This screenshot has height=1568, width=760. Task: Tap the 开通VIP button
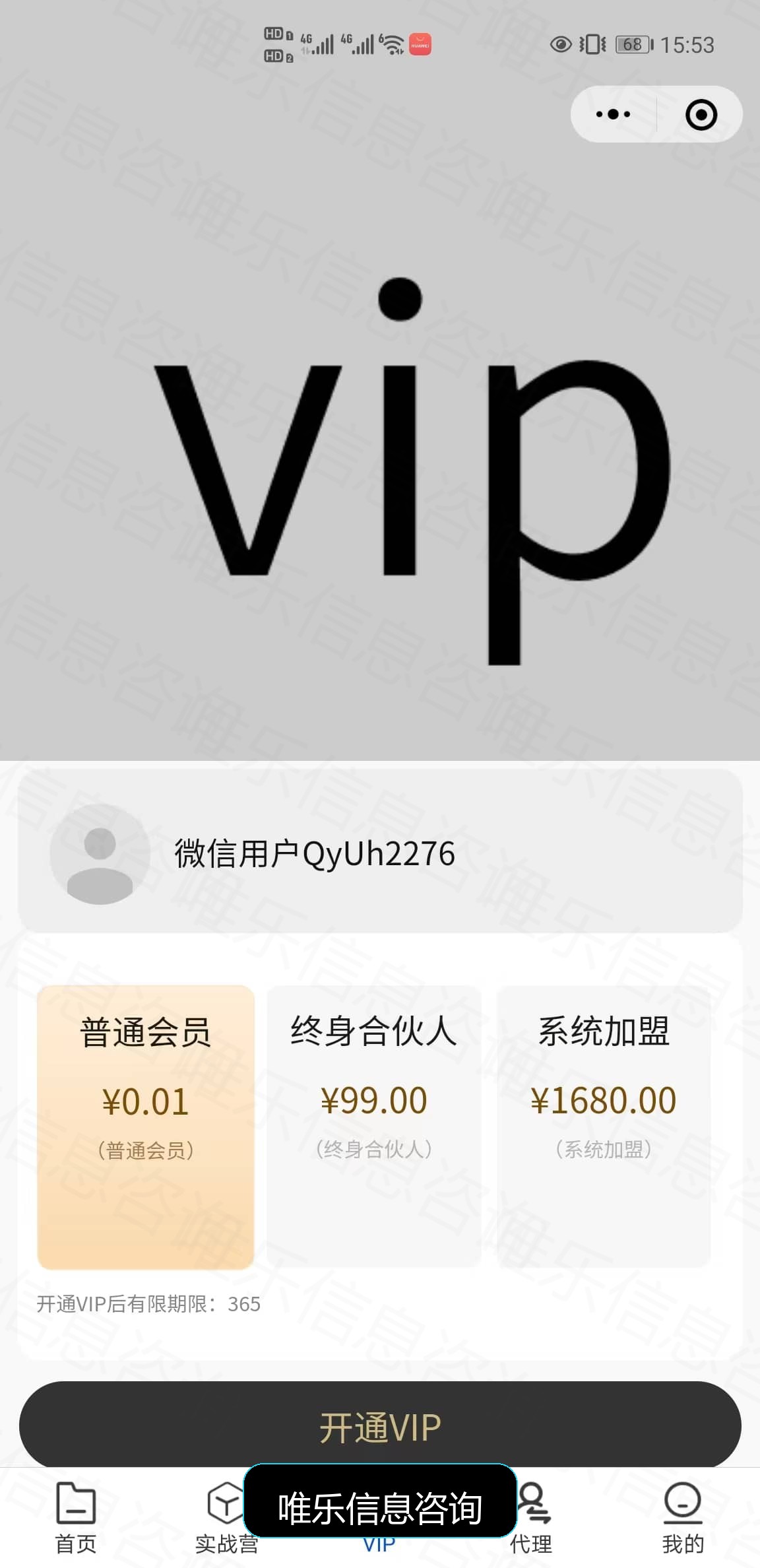[380, 1427]
